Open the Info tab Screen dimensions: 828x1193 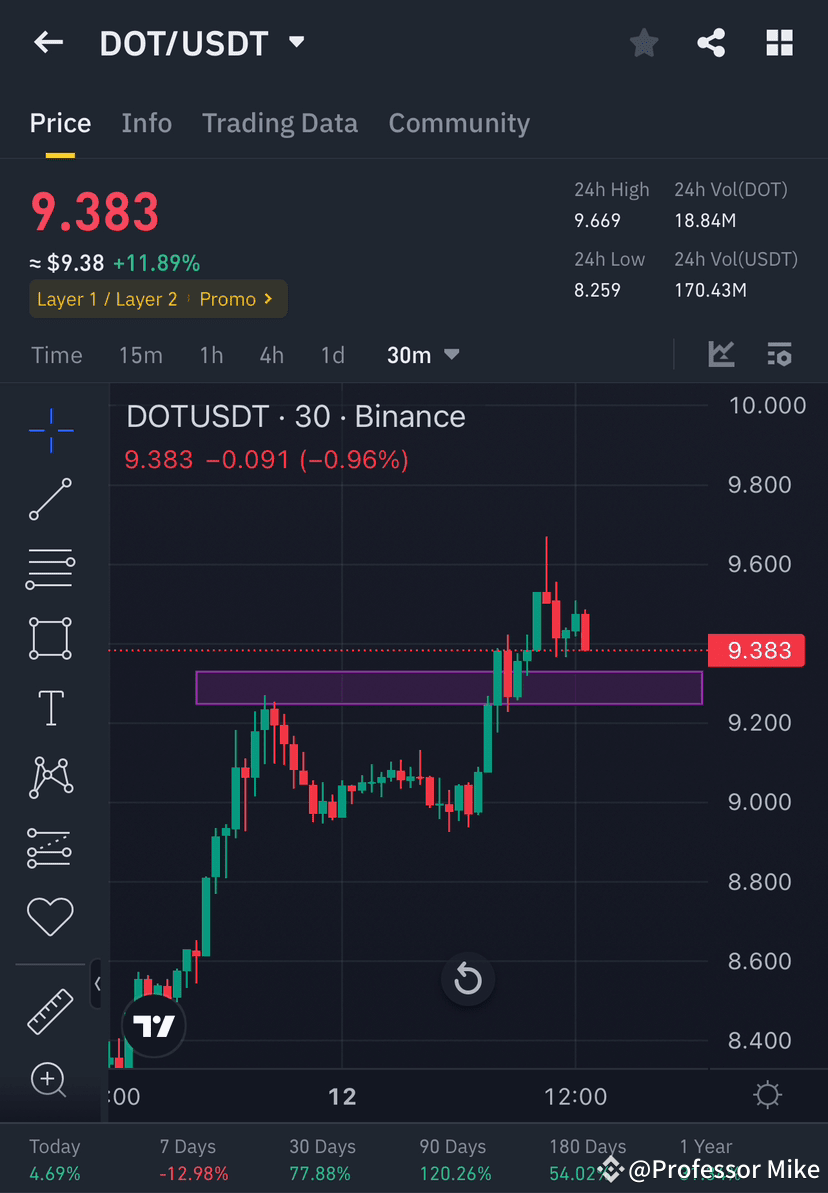(x=146, y=122)
